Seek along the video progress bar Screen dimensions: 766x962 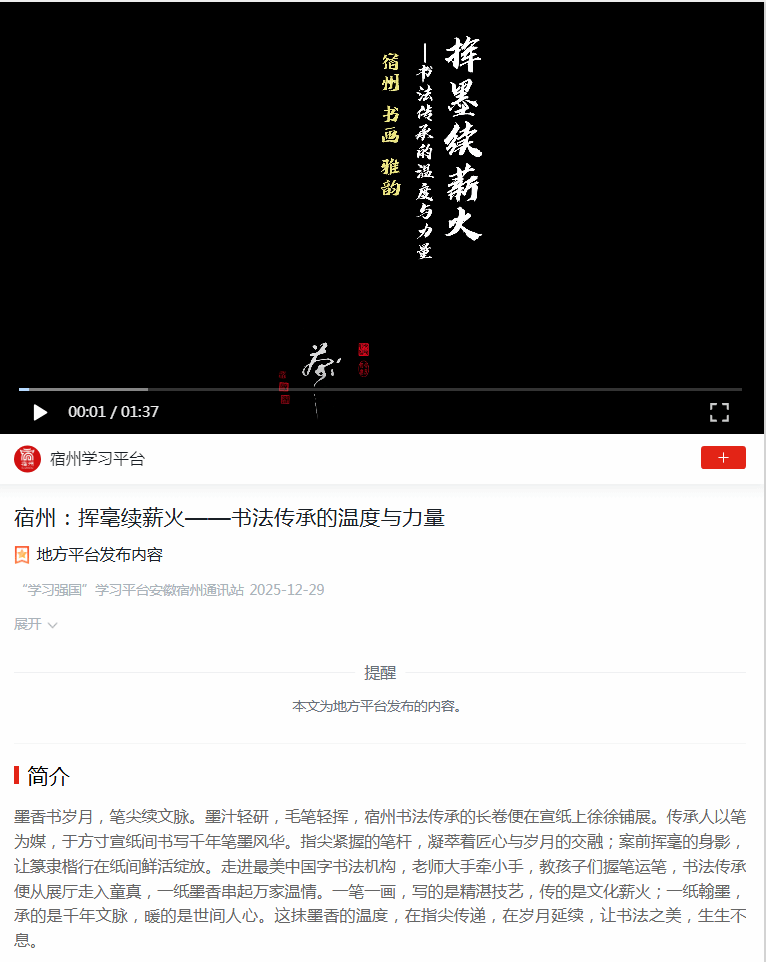[380, 389]
